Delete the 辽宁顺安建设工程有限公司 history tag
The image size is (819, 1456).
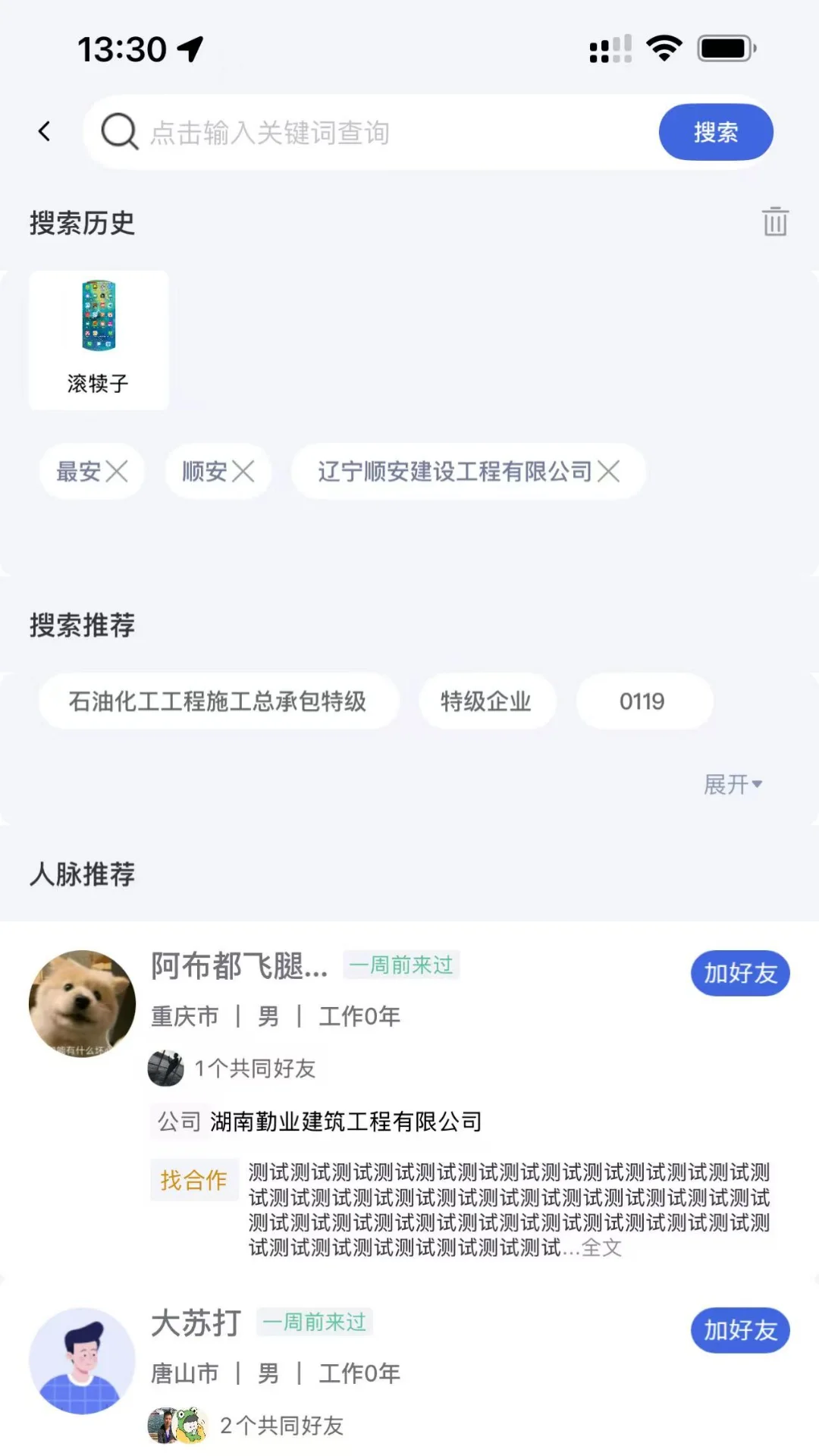point(609,471)
